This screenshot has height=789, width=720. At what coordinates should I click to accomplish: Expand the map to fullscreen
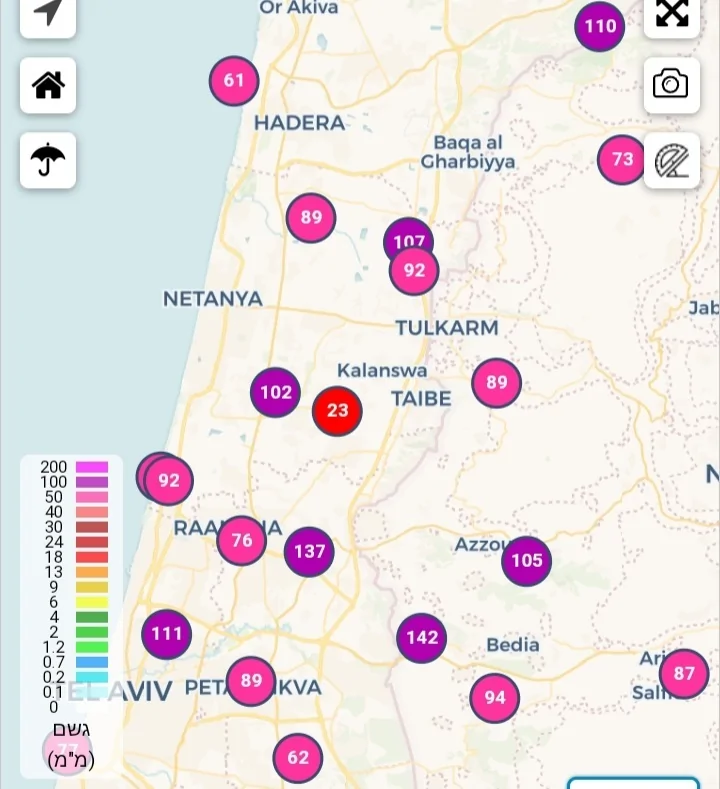tap(672, 14)
